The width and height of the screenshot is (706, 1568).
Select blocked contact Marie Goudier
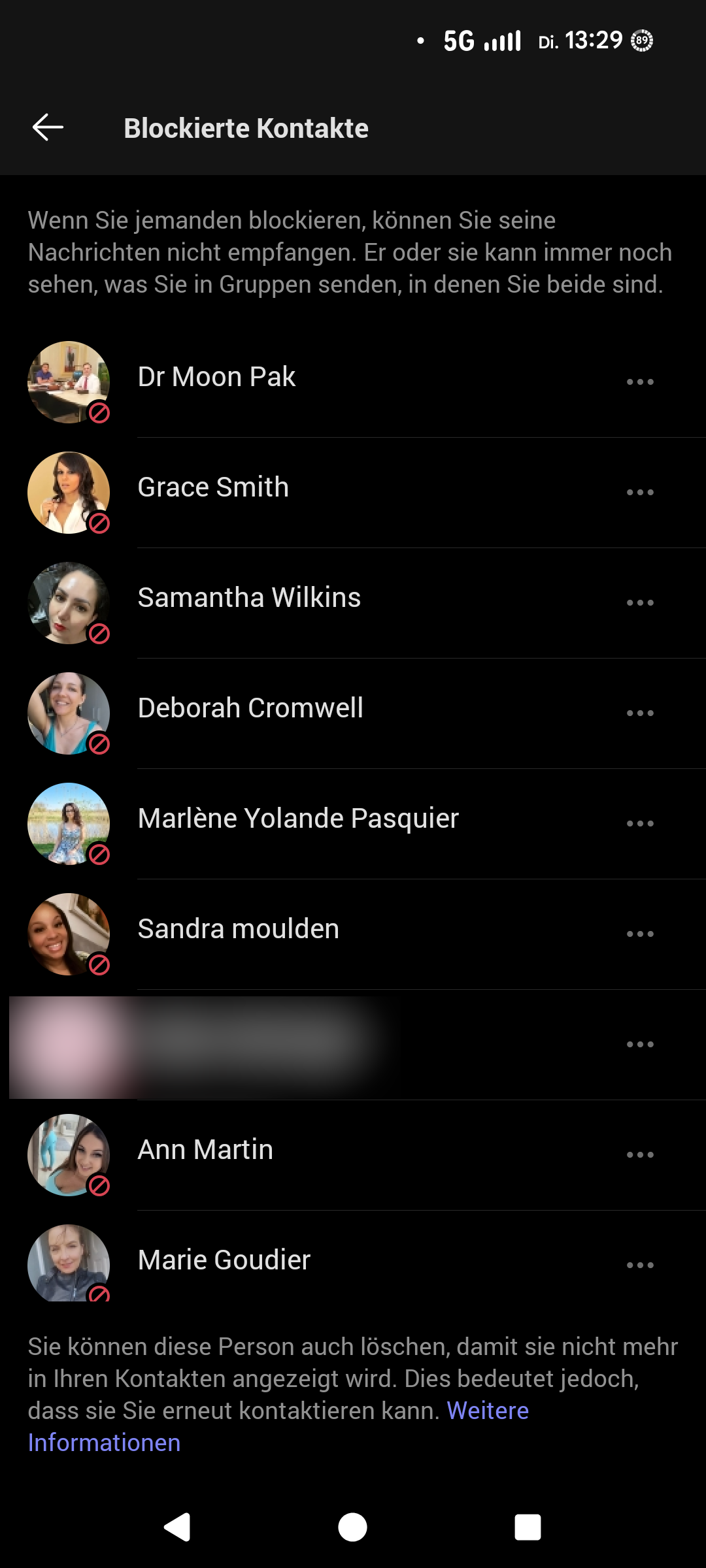point(224,1261)
